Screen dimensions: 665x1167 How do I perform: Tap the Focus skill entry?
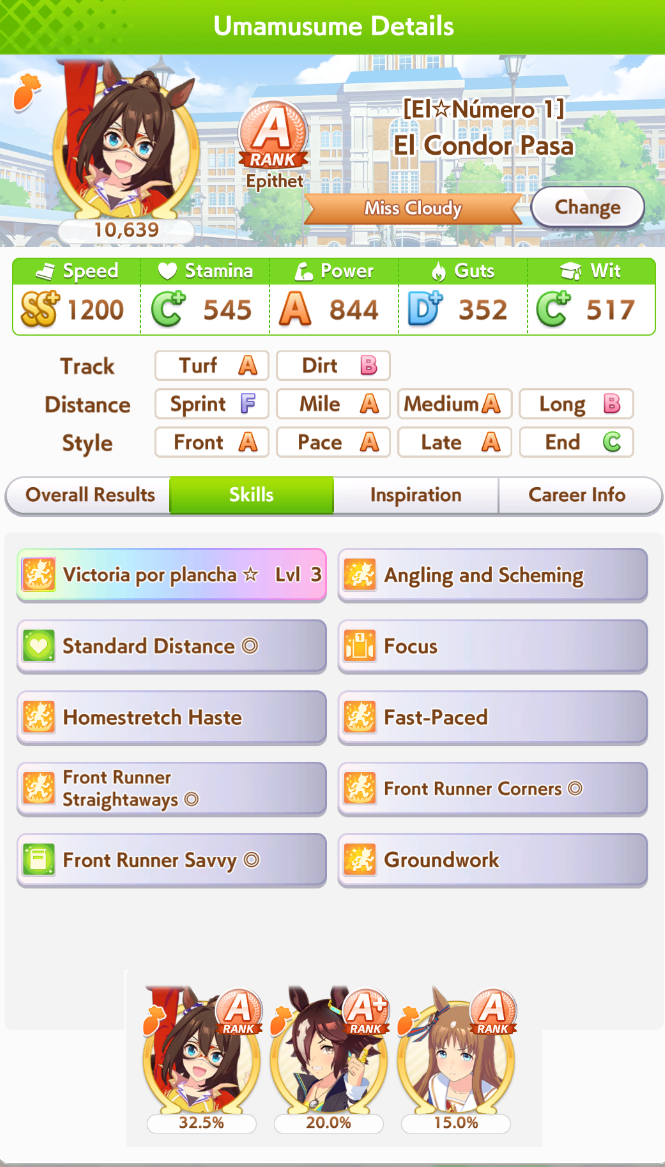493,646
